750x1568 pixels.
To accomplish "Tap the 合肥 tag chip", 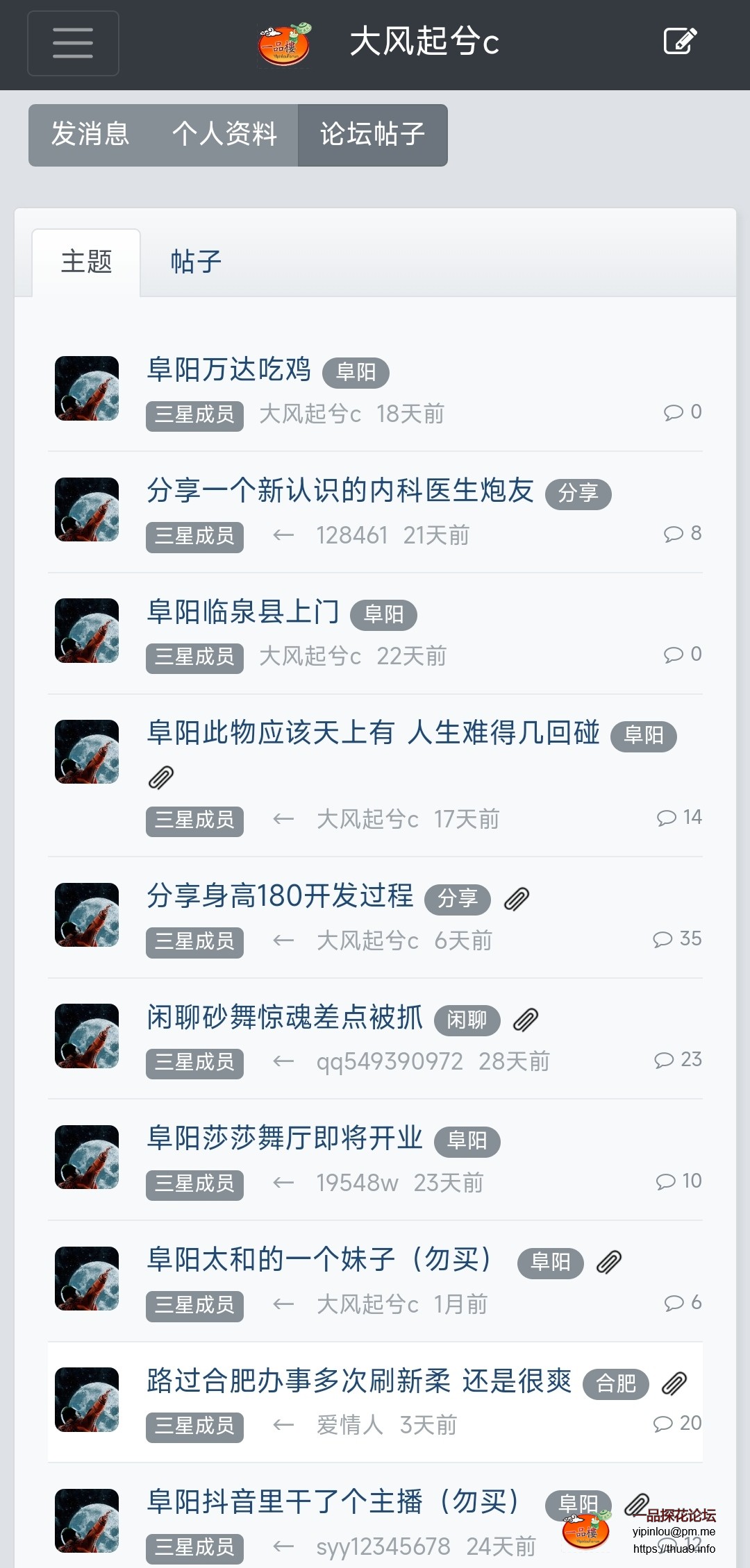I will point(615,1383).
